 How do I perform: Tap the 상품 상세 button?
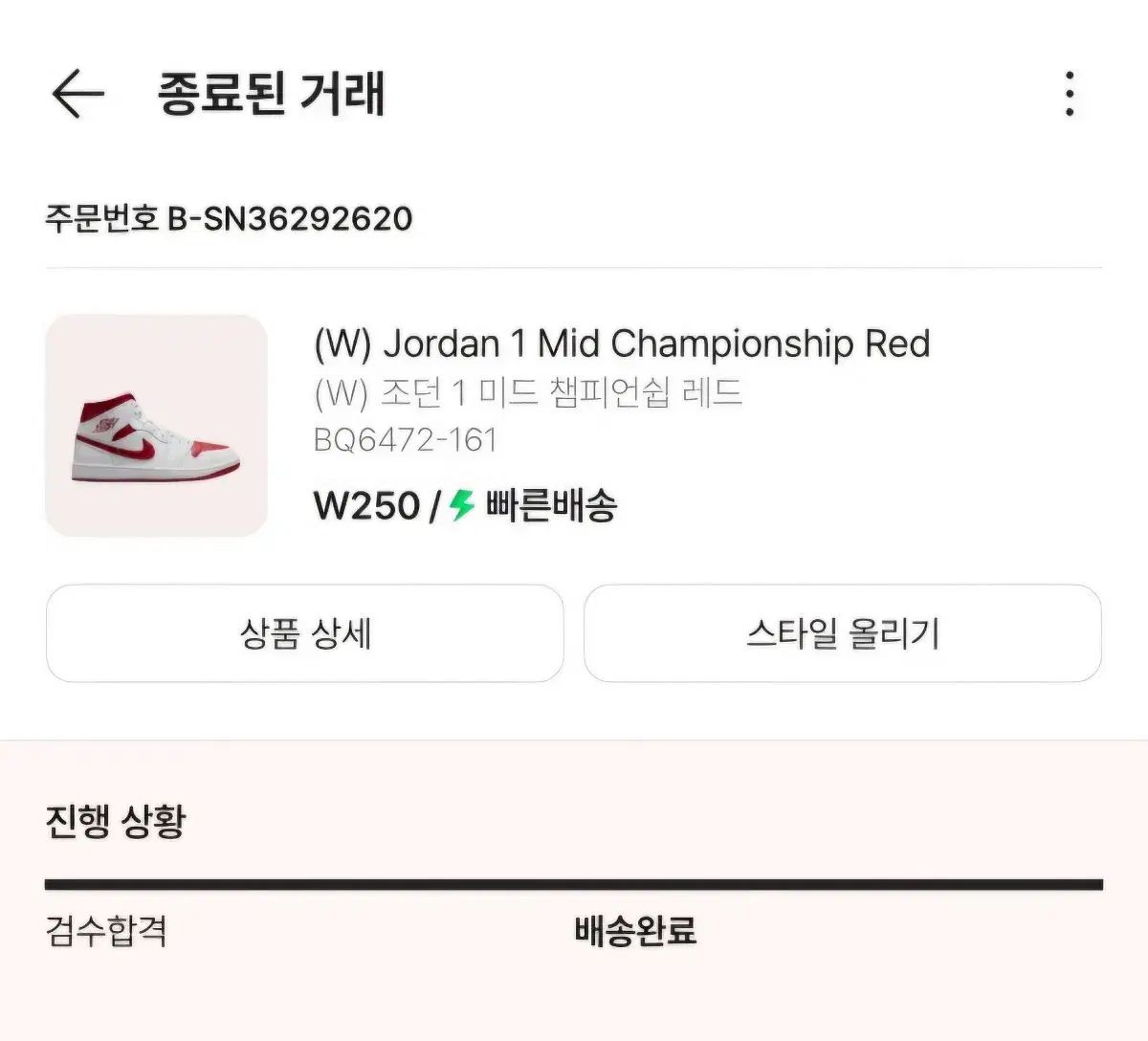click(x=304, y=633)
